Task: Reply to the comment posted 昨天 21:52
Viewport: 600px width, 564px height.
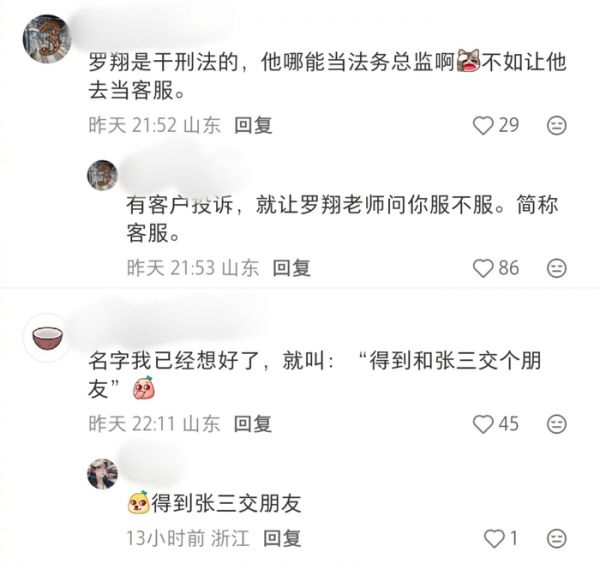Action: click(x=253, y=125)
